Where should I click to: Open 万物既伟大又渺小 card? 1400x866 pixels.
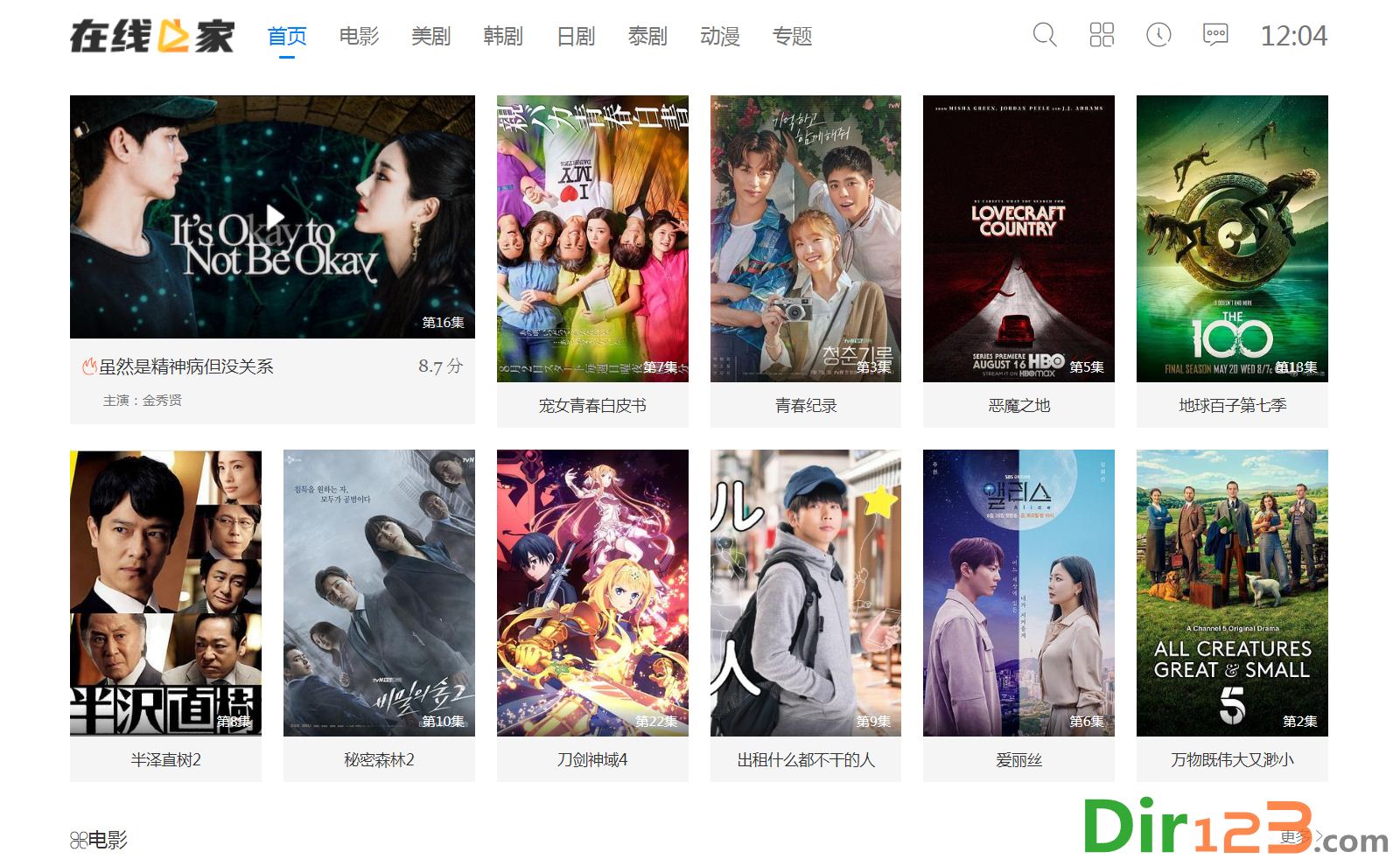coord(1232,593)
